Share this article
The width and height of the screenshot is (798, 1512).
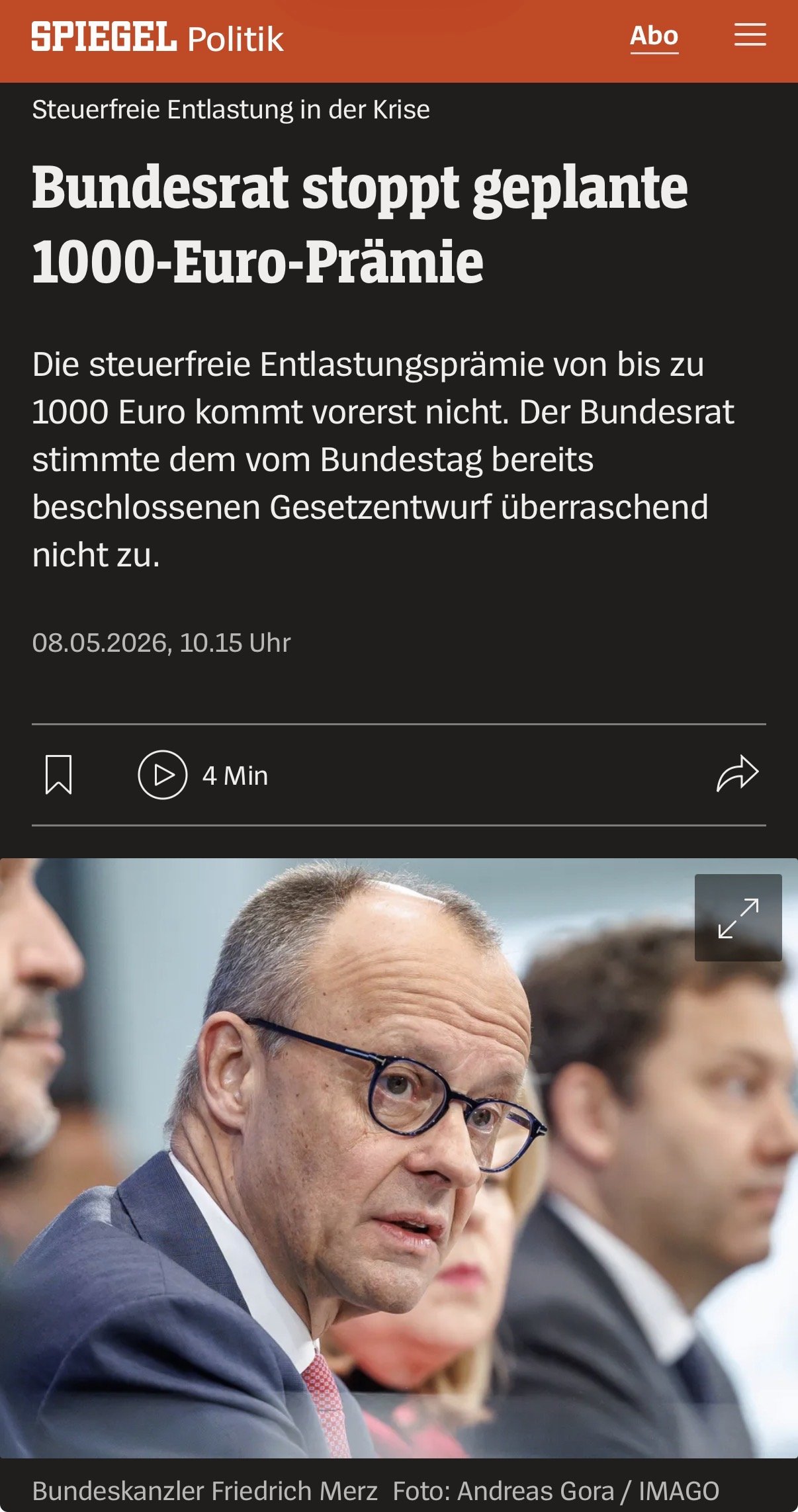pos(737,774)
